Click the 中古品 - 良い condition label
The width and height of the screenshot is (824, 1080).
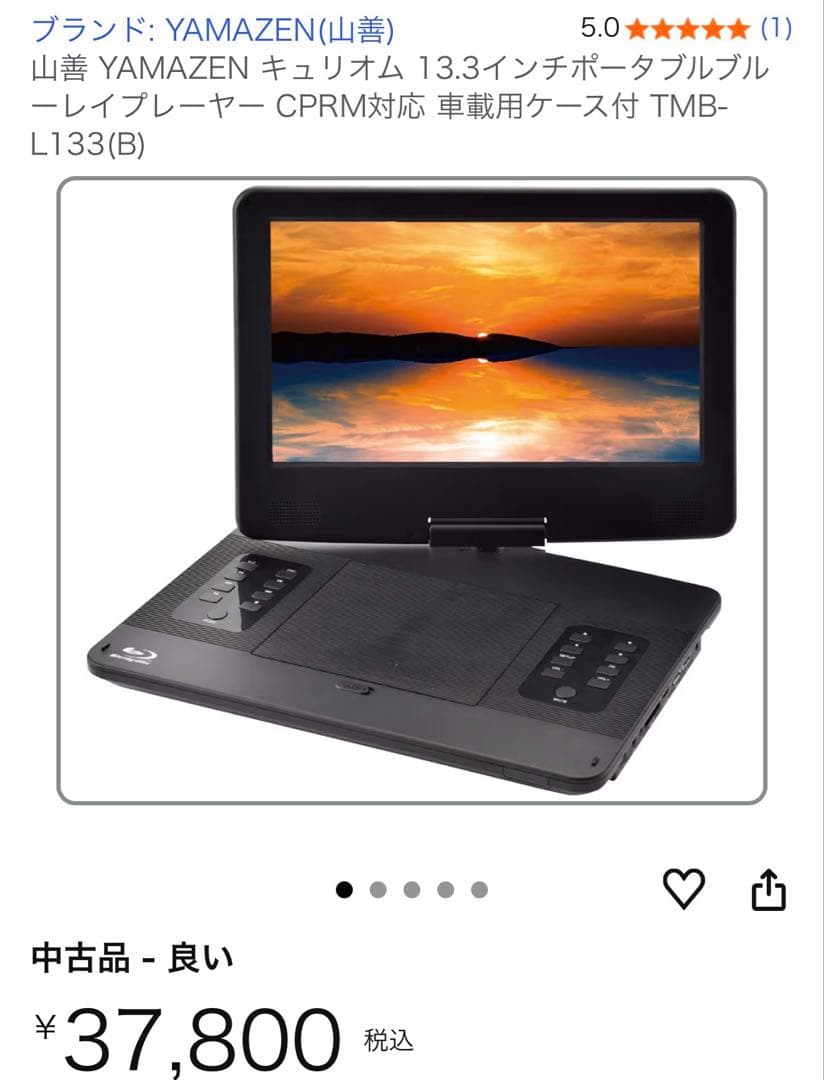130,957
